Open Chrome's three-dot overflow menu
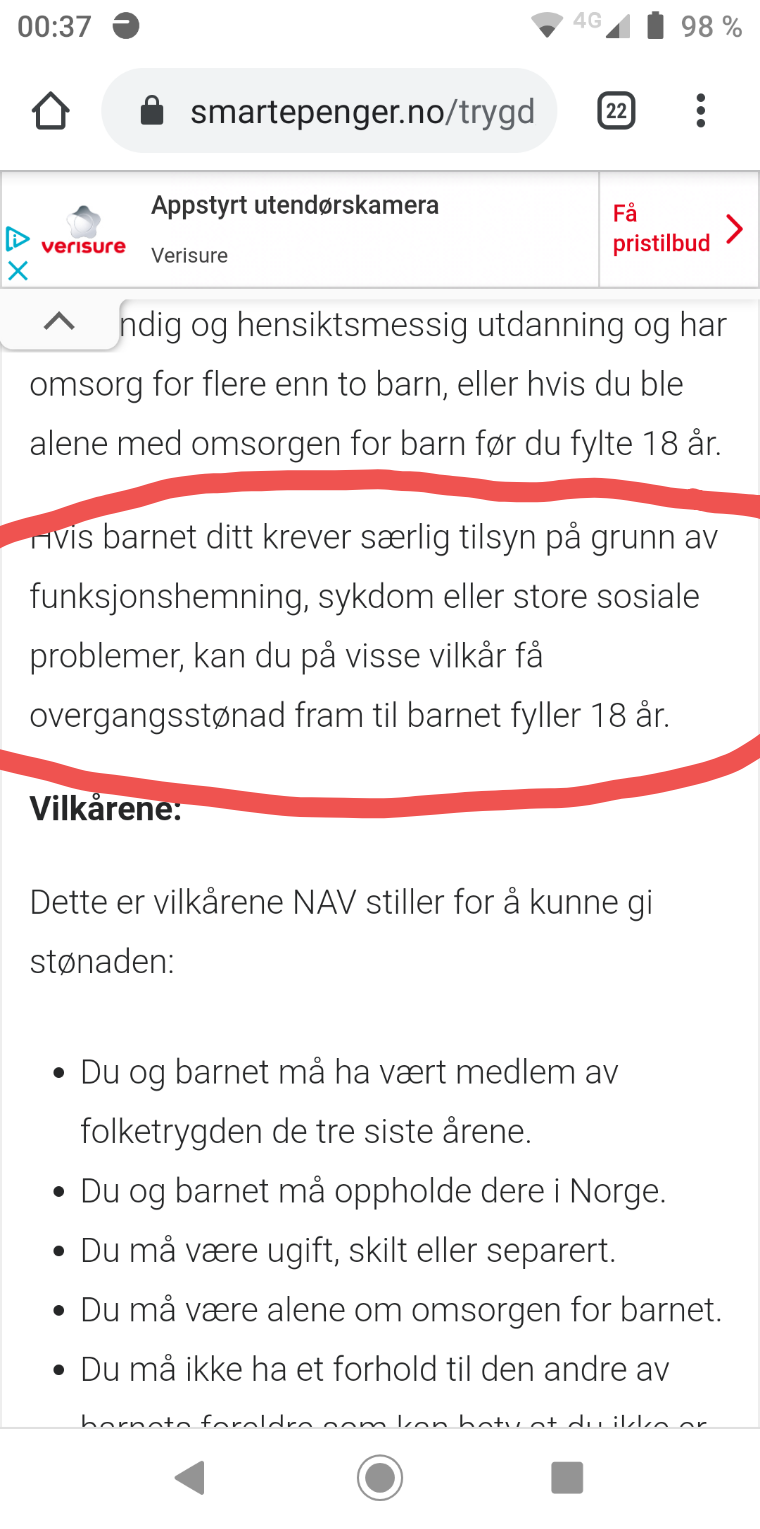 [700, 111]
